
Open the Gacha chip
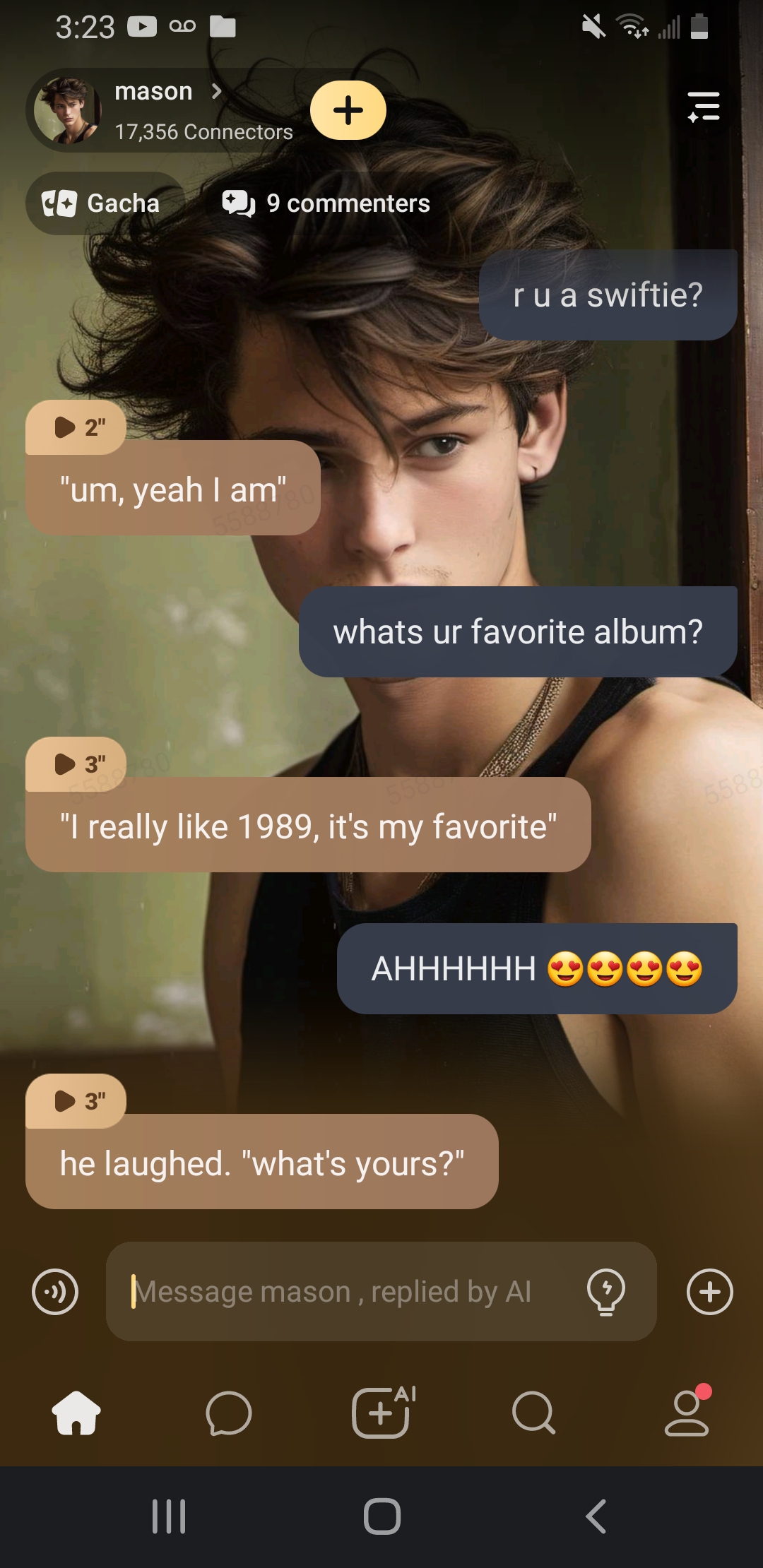click(102, 203)
